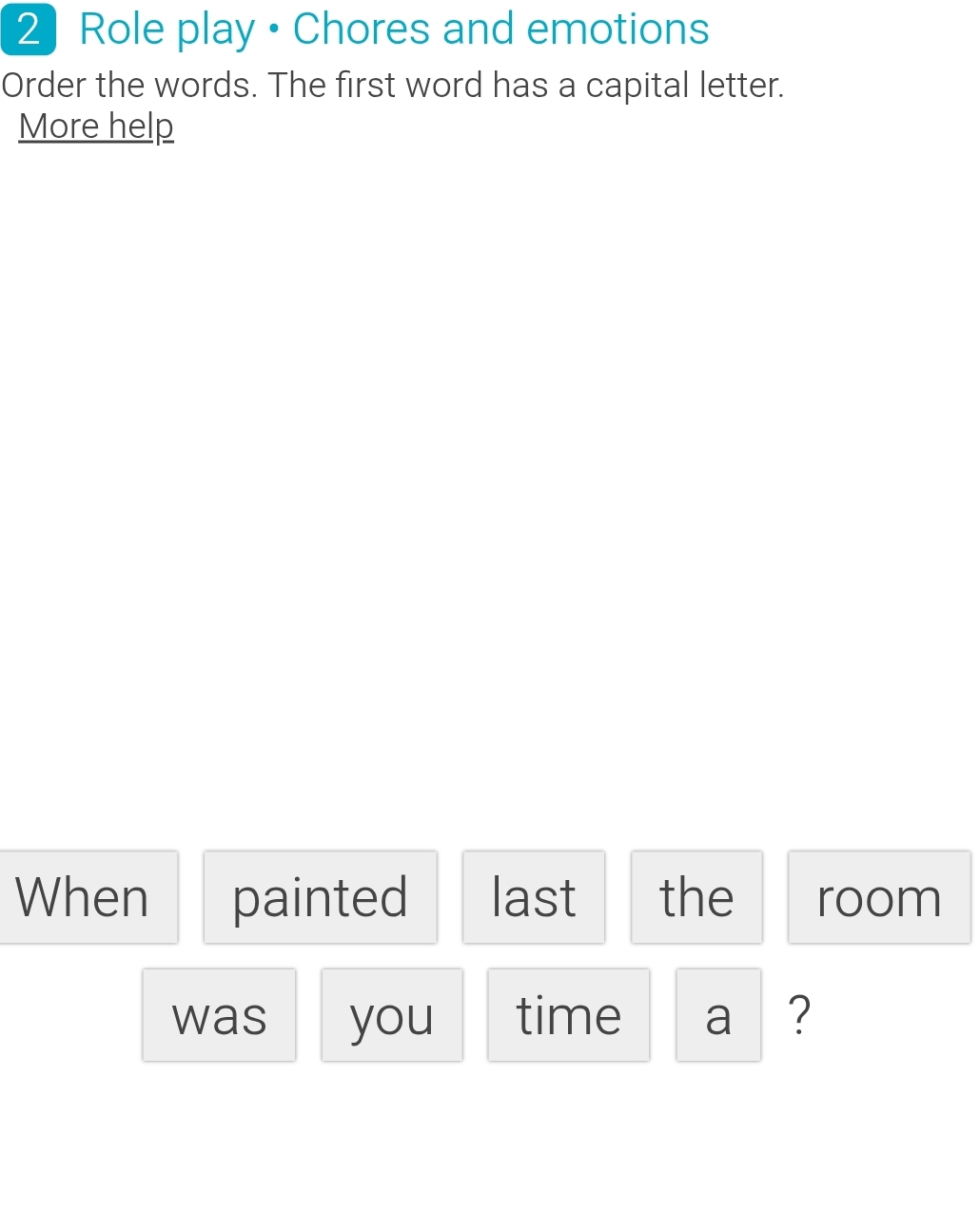Select the word tile 'a'

click(717, 1015)
